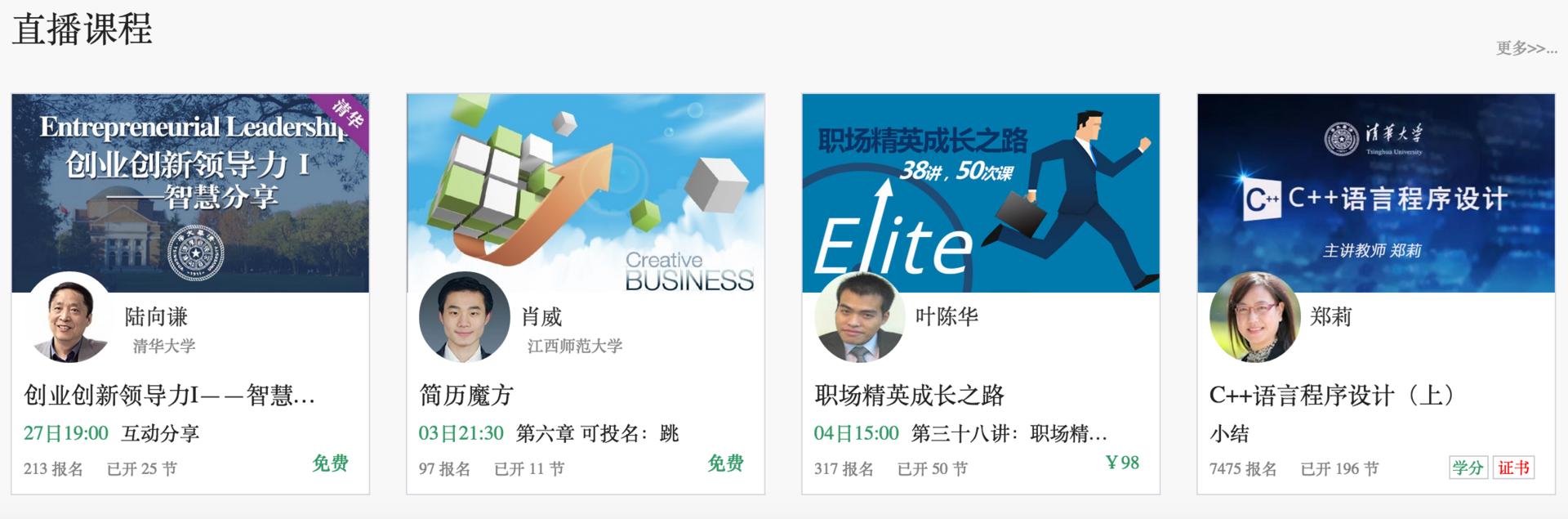Screen dimensions: 1568x519
Task: Open the 更多>>... link for live courses
Action: point(1526,48)
